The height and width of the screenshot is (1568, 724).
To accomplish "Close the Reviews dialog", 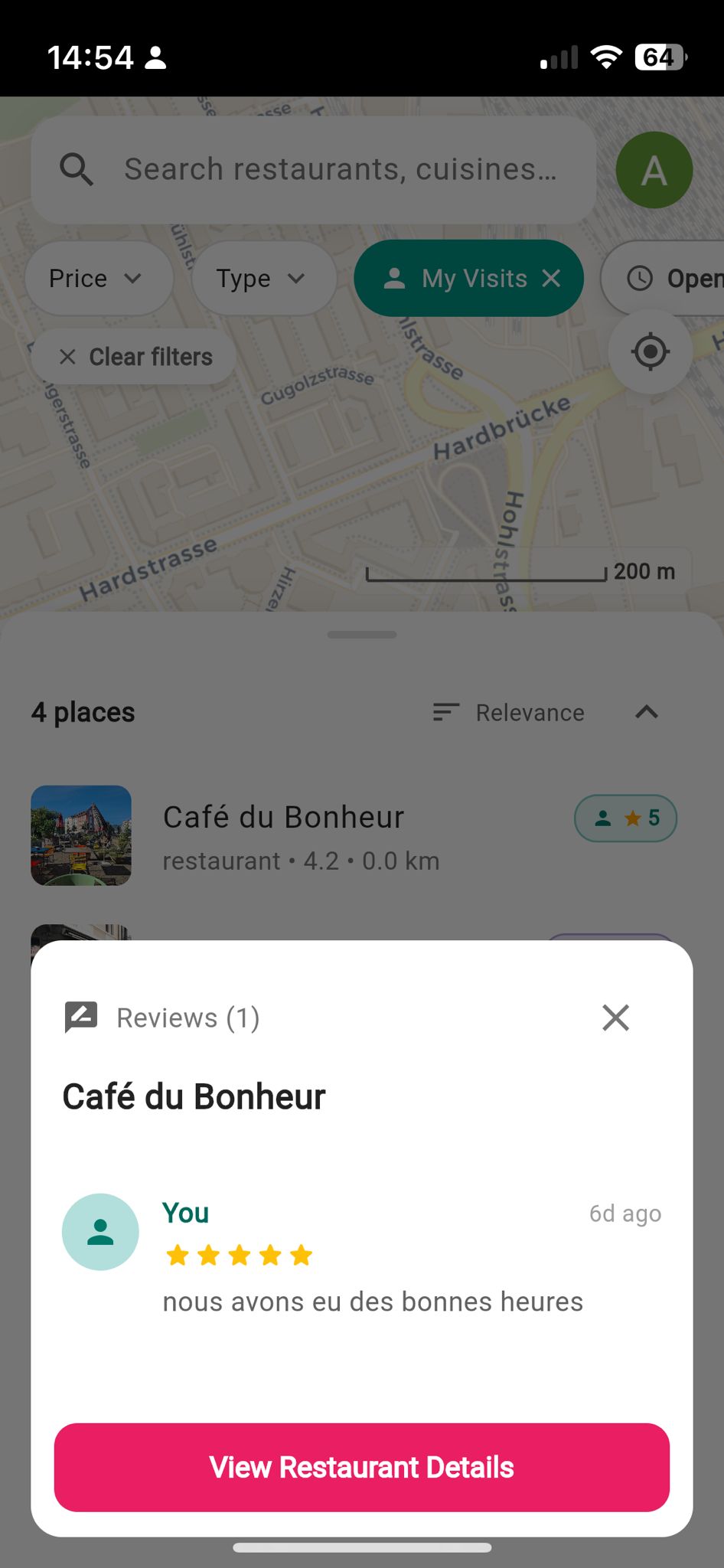I will (615, 1018).
